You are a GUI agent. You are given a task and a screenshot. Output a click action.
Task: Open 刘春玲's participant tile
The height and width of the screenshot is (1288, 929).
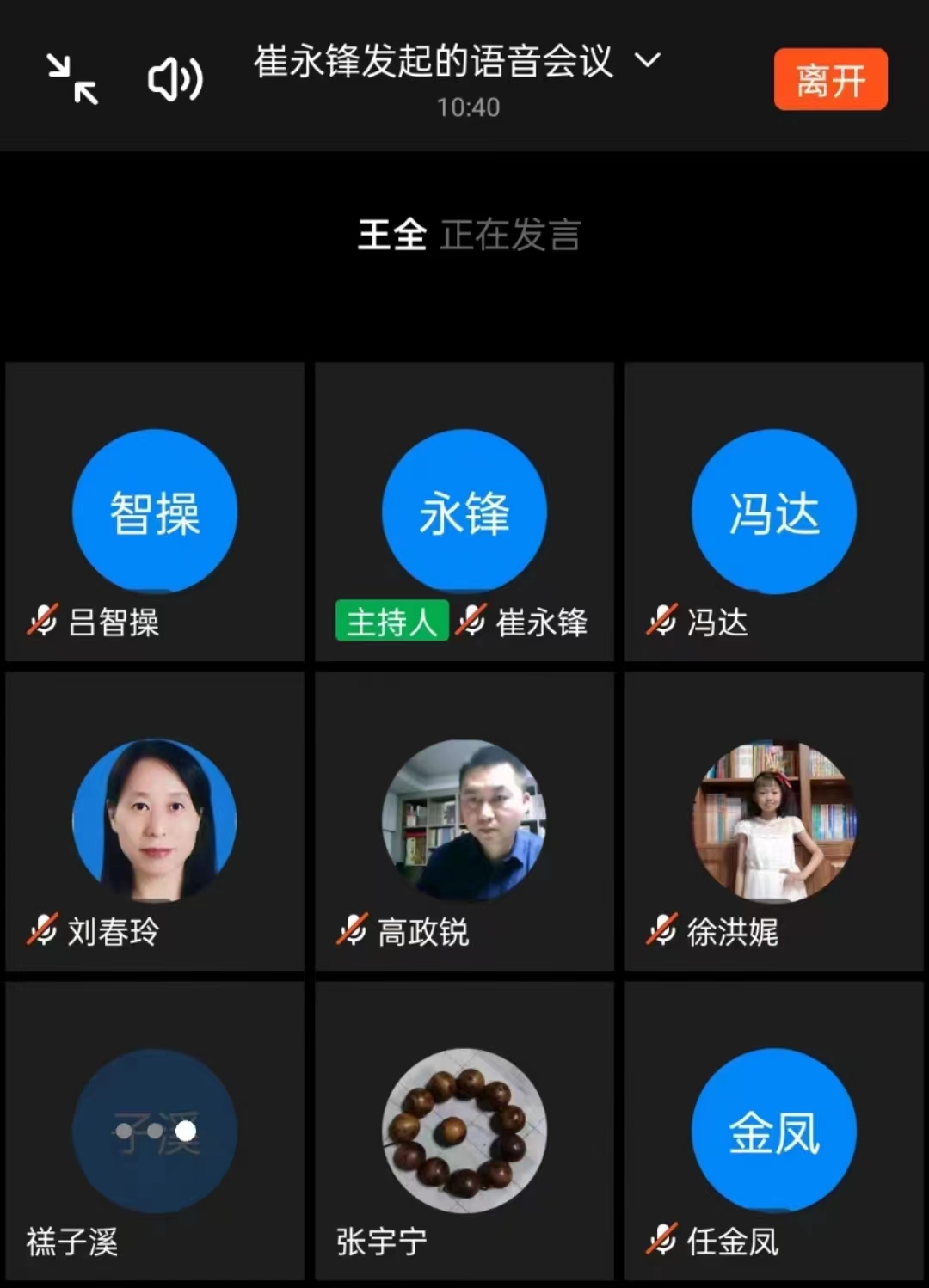tap(155, 822)
